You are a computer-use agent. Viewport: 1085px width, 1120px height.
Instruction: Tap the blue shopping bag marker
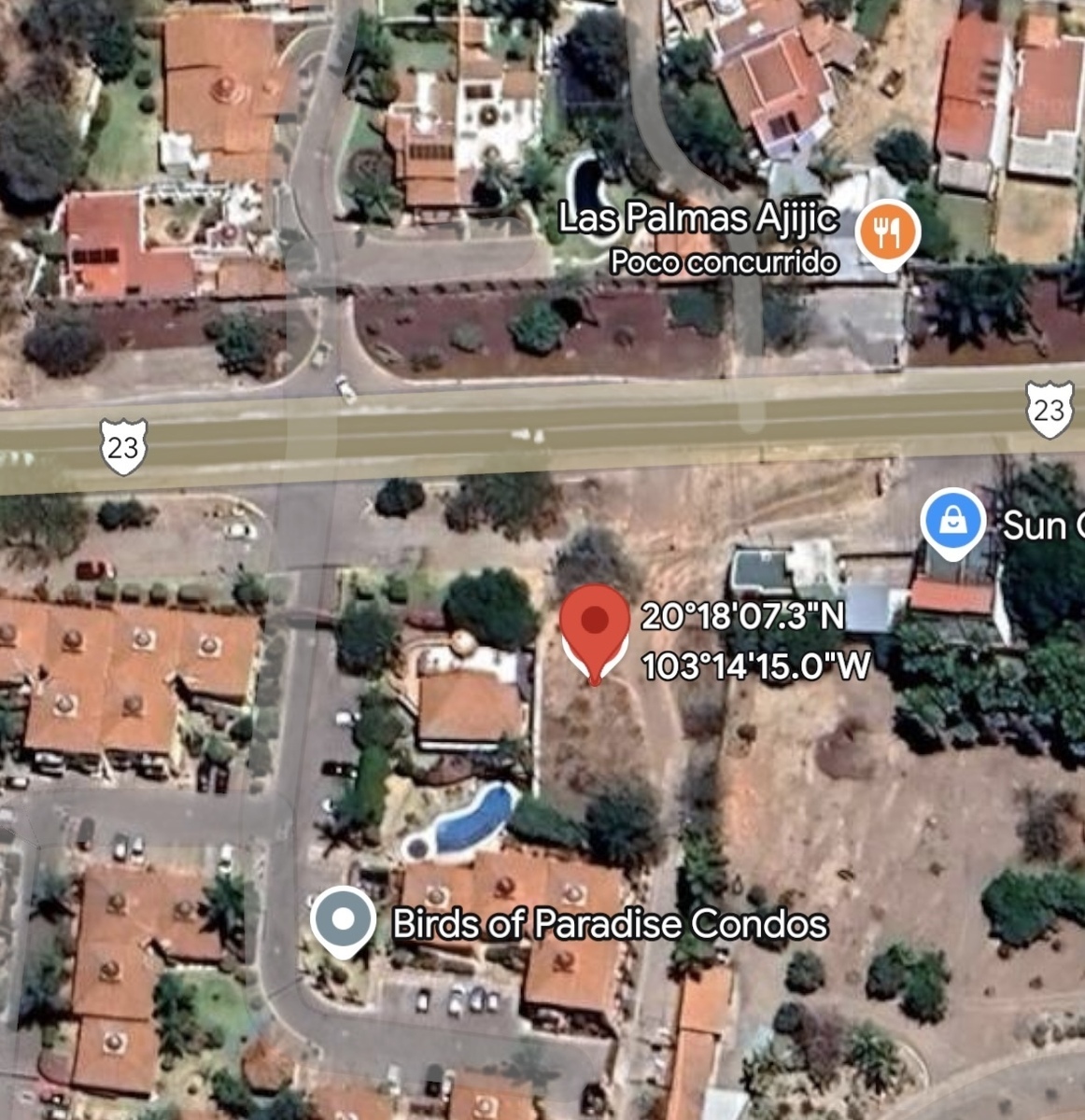point(952,523)
